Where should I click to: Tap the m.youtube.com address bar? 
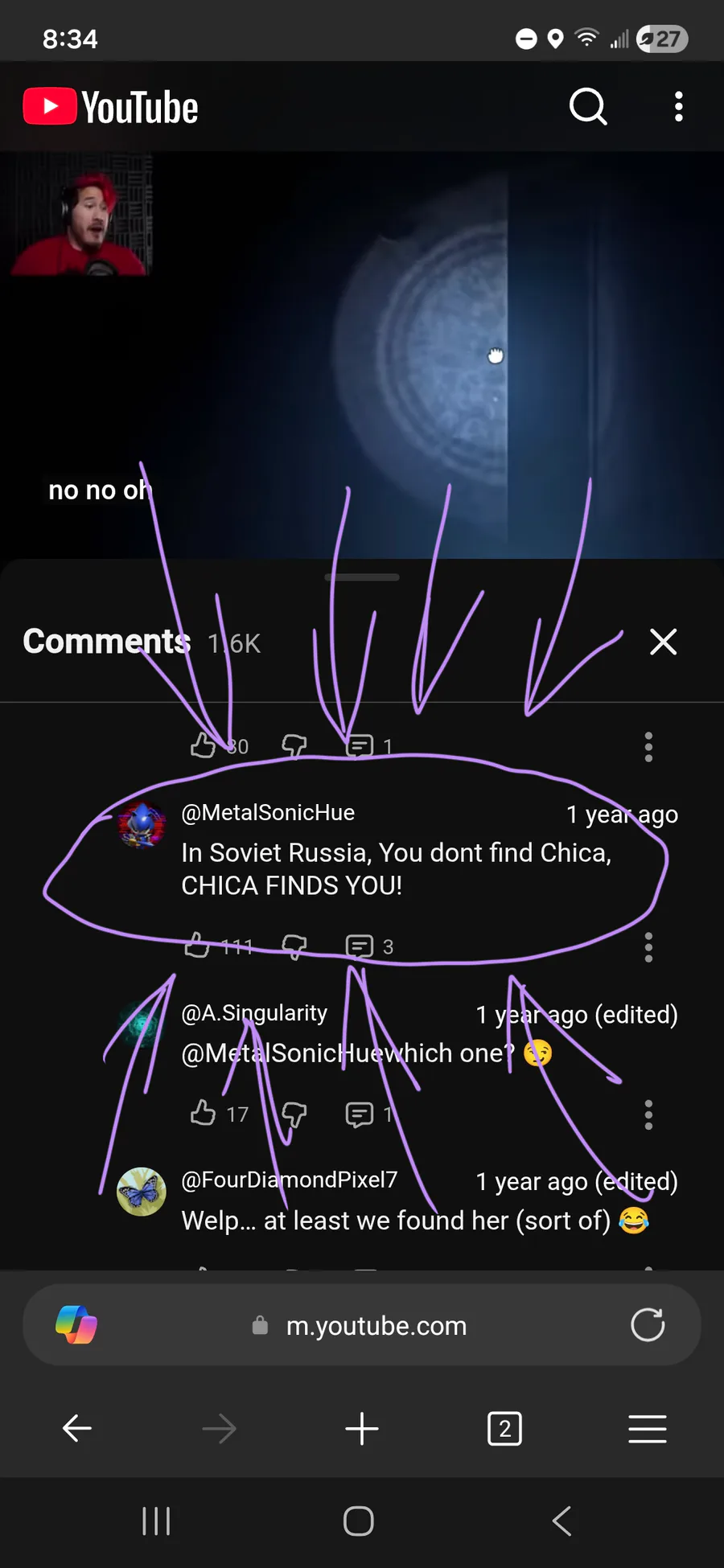click(376, 1325)
